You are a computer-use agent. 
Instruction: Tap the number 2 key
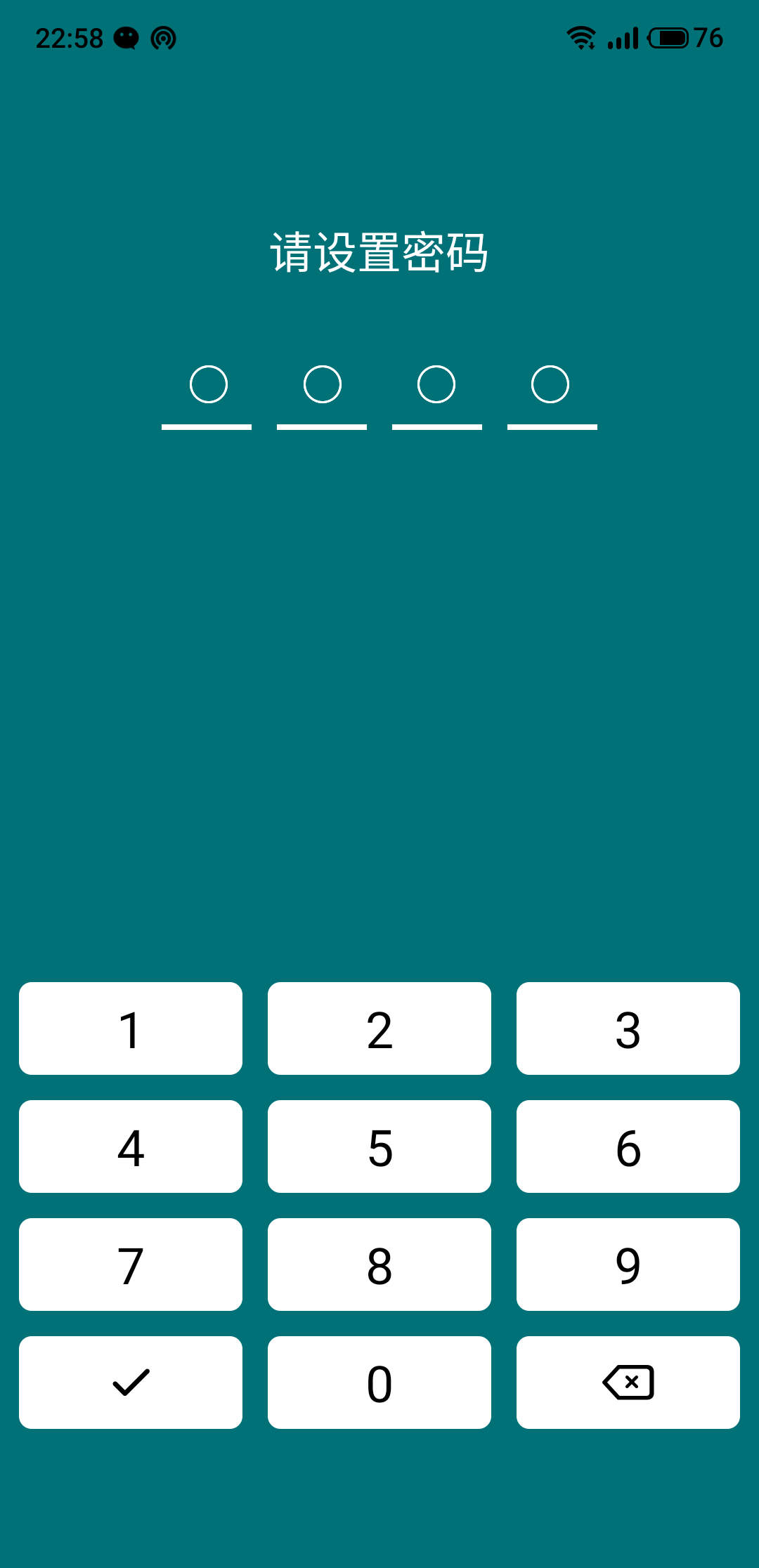pyautogui.click(x=379, y=1028)
